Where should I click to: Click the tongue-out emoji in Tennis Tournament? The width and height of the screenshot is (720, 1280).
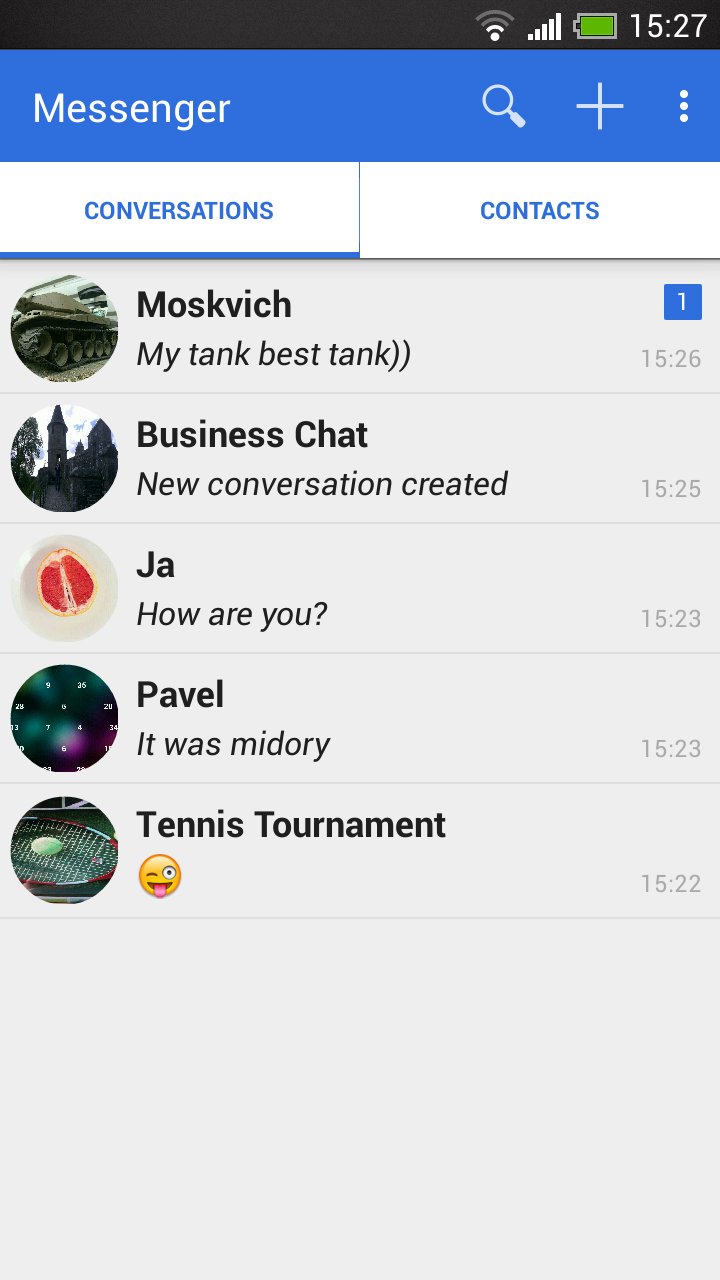coord(159,876)
